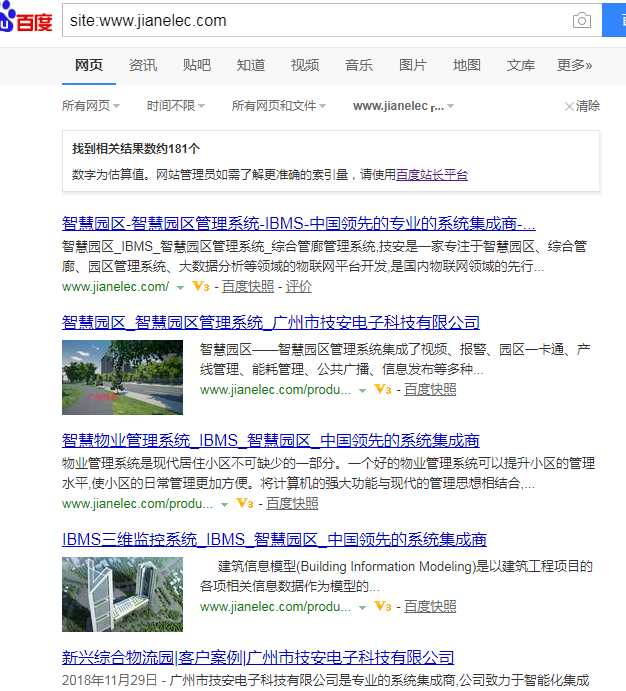Open result 智慧物业管理系统_IBMS_智慧园区
Viewport: 626px width, 691px height.
coord(270,440)
